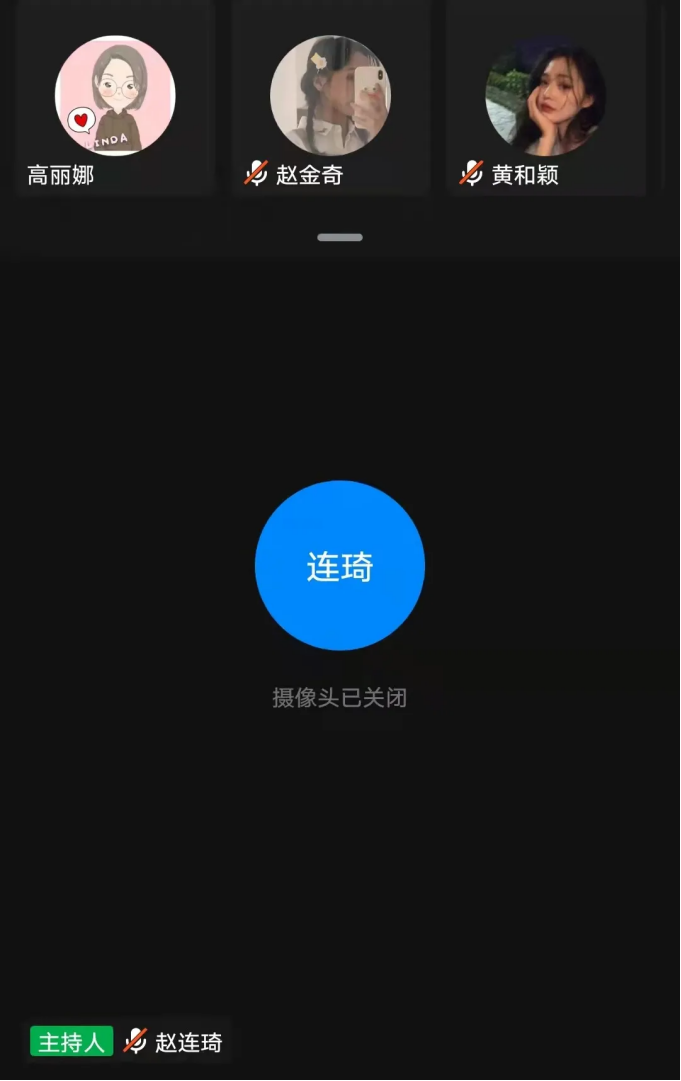Open 赵金奇's participant tile
Image resolution: width=681 pixels, height=1081 pixels.
[x=330, y=98]
